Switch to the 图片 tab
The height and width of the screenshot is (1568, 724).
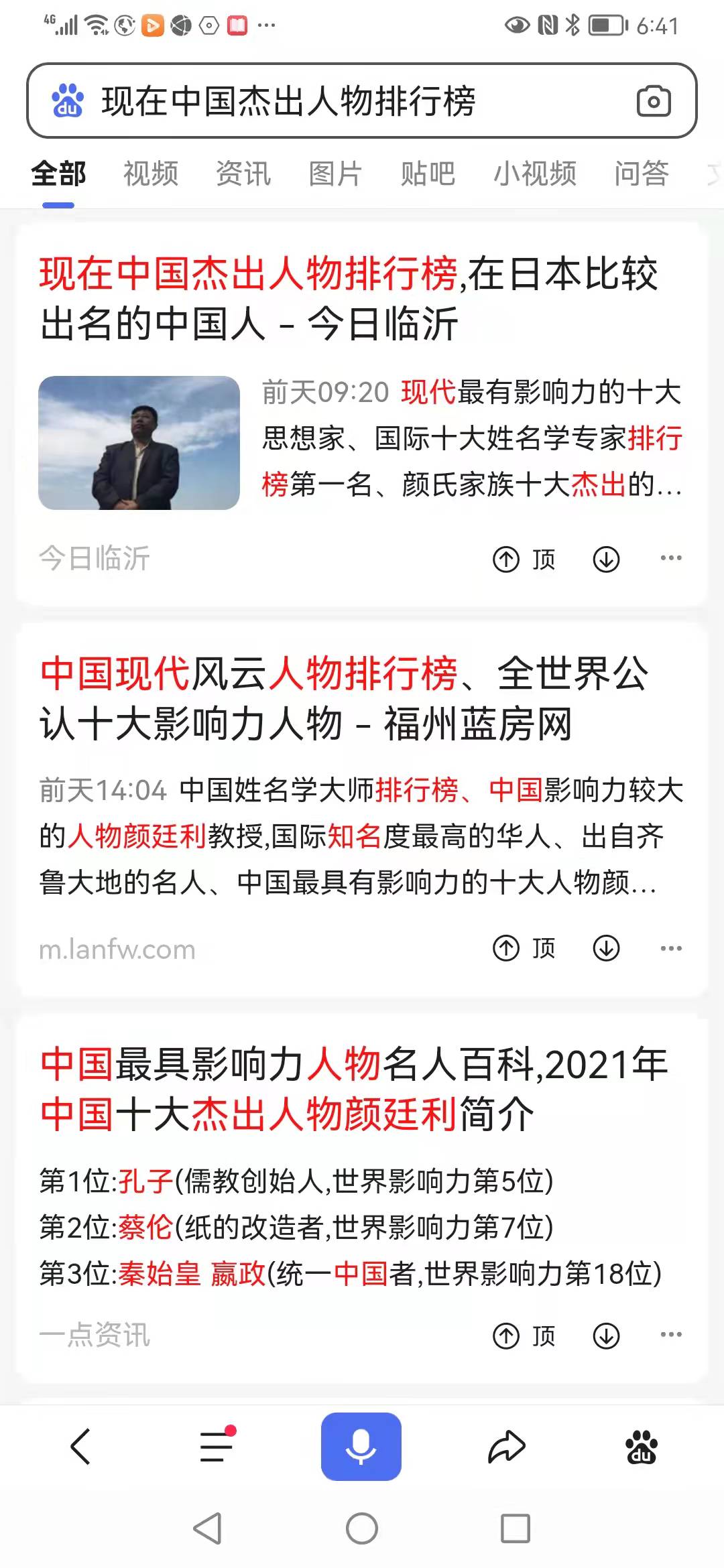pyautogui.click(x=335, y=174)
